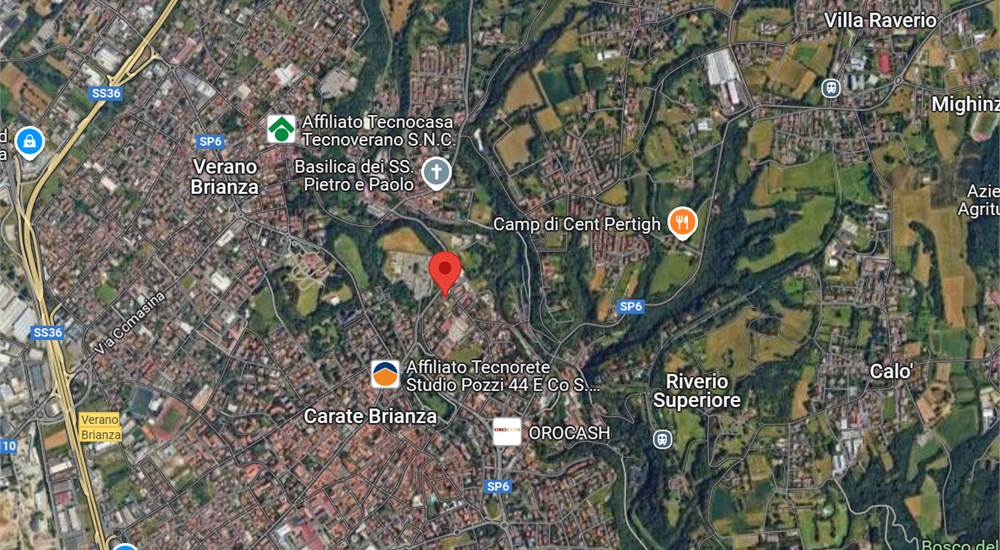This screenshot has width=1000, height=550.
Task: Tap train station icon near Riverio Superiore
Action: pyautogui.click(x=662, y=439)
